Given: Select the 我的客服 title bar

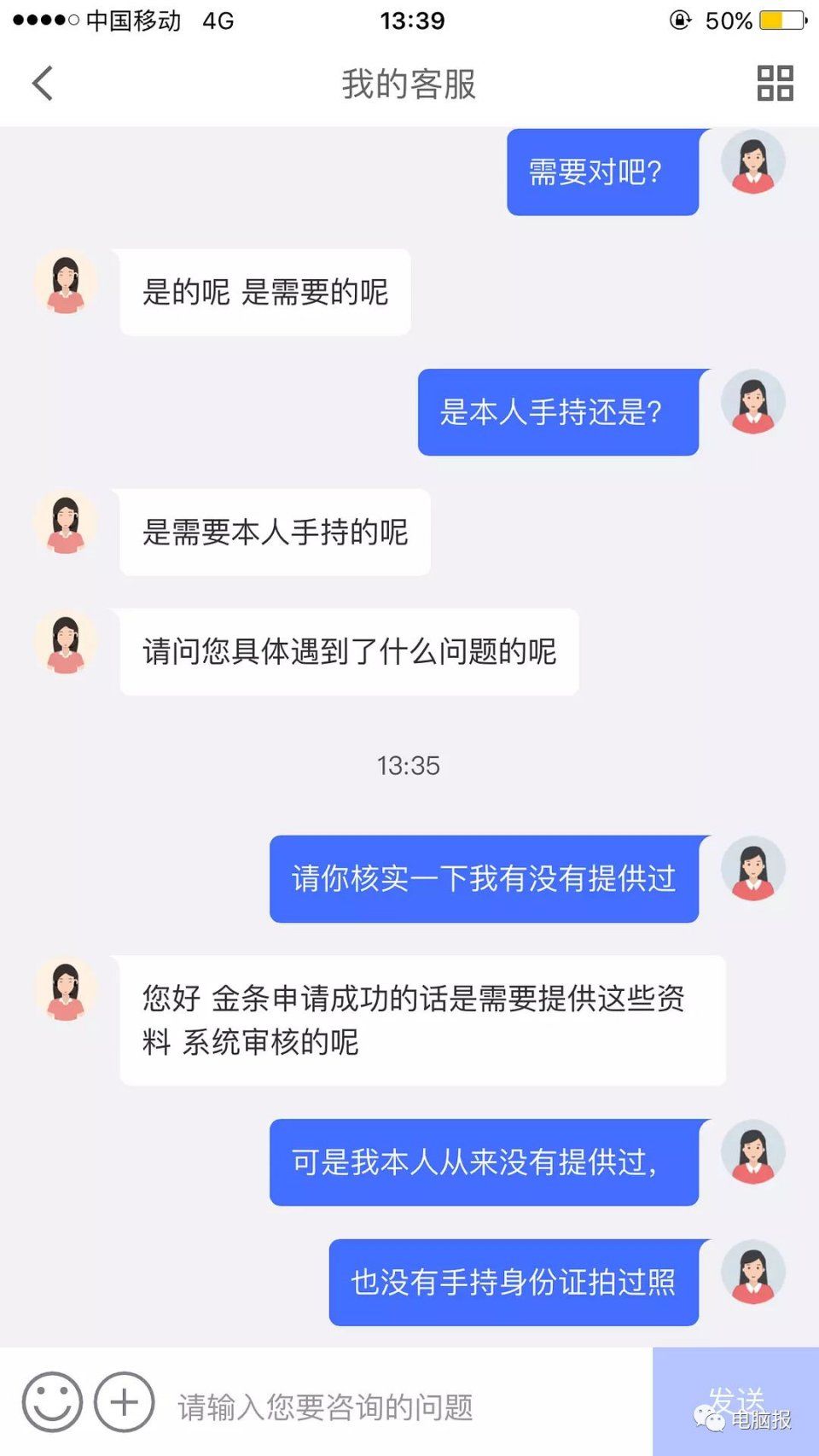Looking at the screenshot, I should (x=408, y=85).
